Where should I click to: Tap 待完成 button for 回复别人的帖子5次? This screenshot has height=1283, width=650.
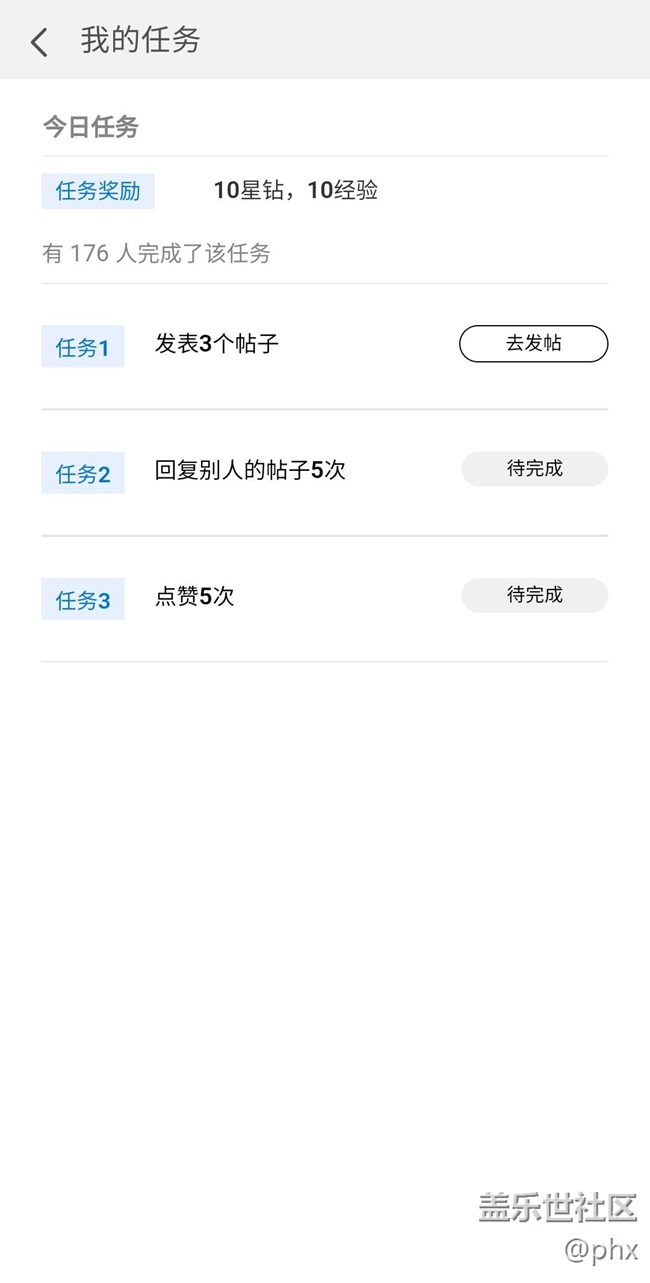tap(534, 469)
